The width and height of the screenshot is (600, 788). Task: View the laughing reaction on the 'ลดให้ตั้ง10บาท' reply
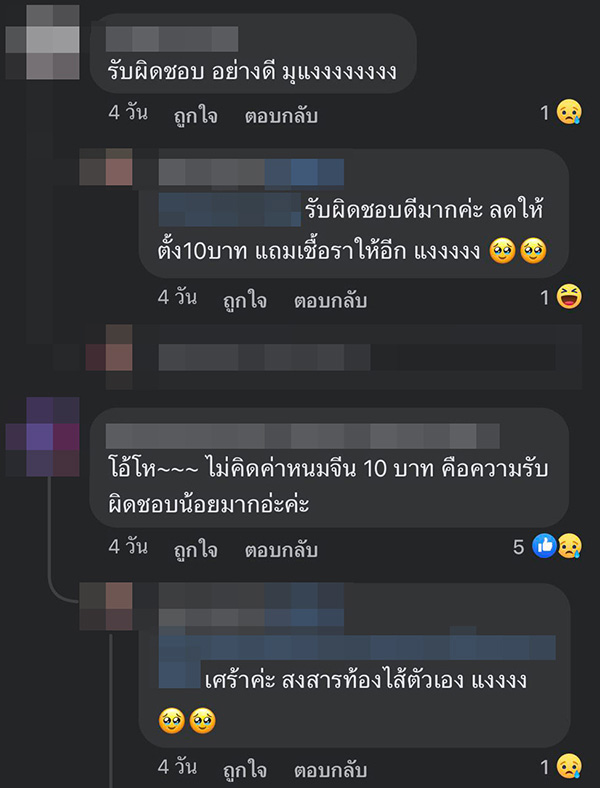[568, 297]
